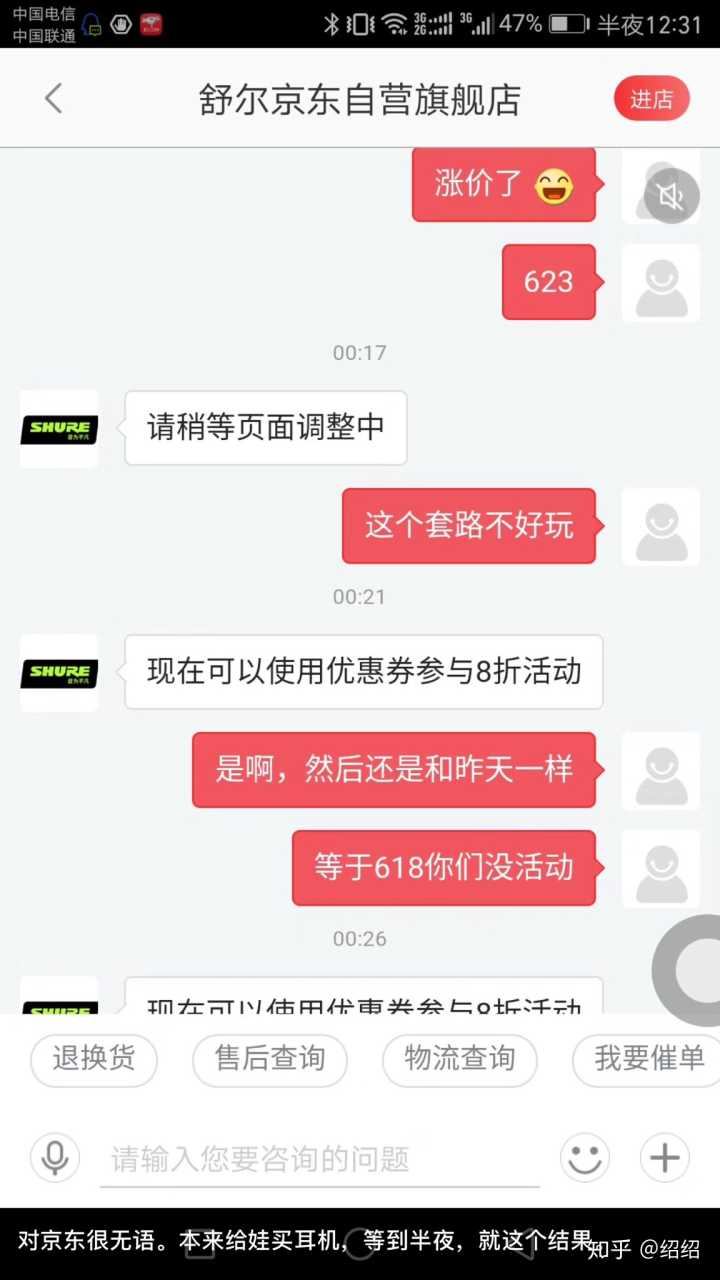Select the 退换货 quick chip
The width and height of the screenshot is (720, 1280).
pyautogui.click(x=94, y=1059)
